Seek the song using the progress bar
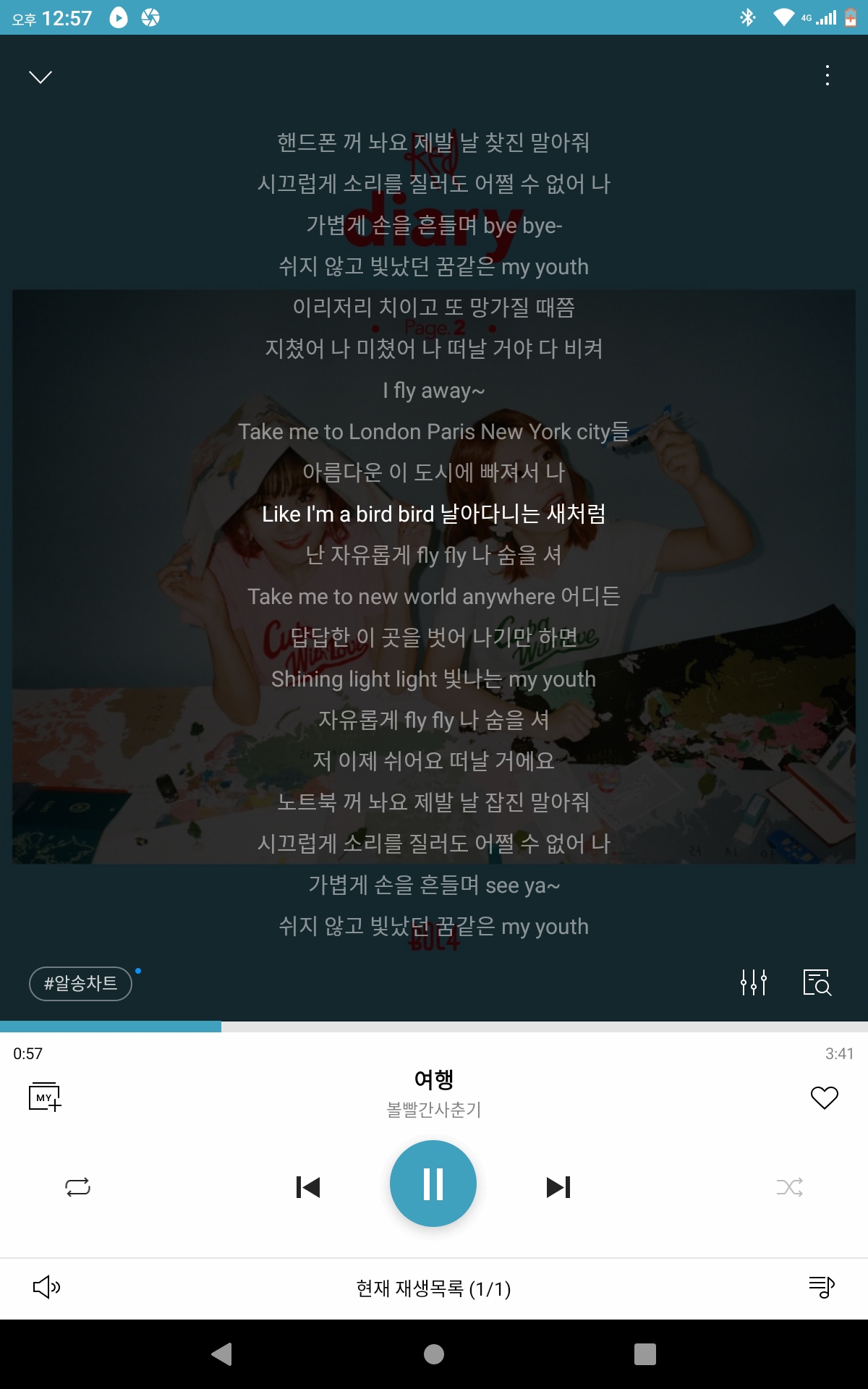This screenshot has height=1389, width=868. click(x=434, y=1027)
